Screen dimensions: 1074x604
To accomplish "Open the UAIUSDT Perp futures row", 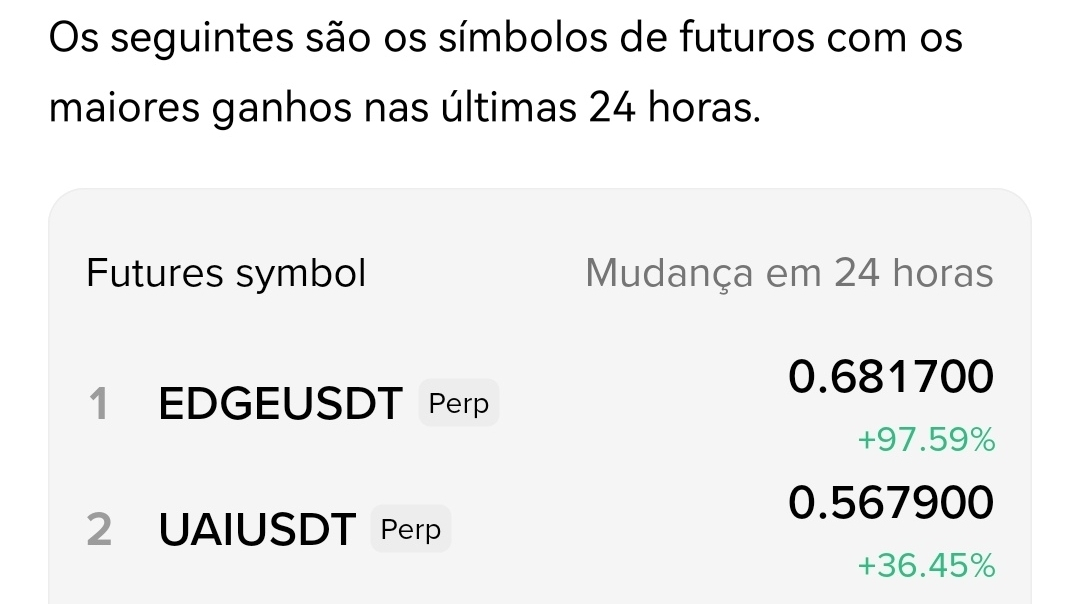I will (x=258, y=530).
